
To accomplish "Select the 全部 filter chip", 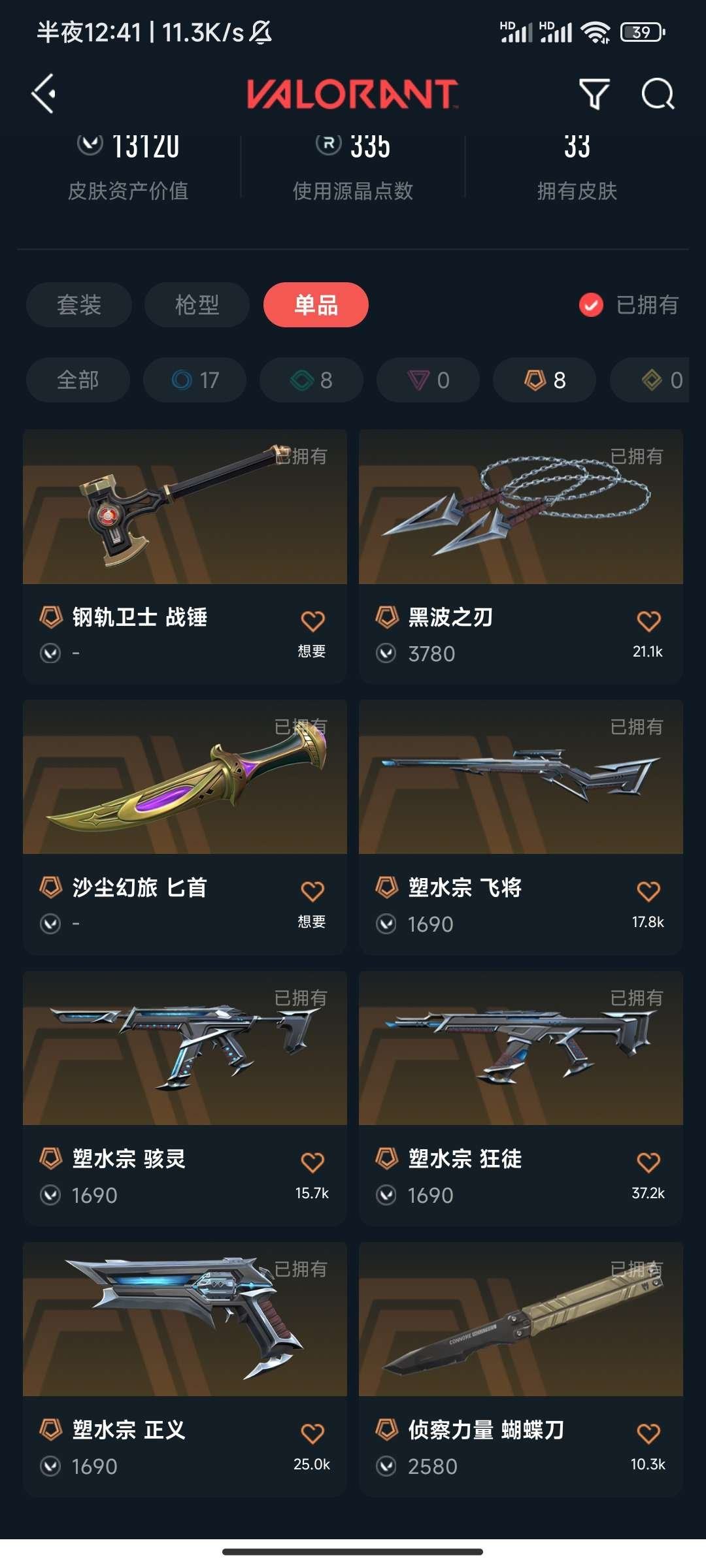I will click(78, 380).
